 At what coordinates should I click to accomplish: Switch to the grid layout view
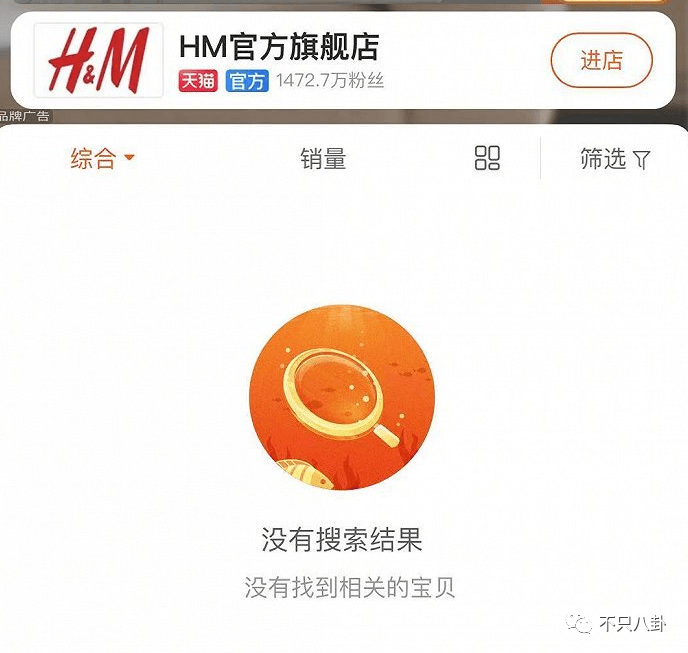click(487, 158)
